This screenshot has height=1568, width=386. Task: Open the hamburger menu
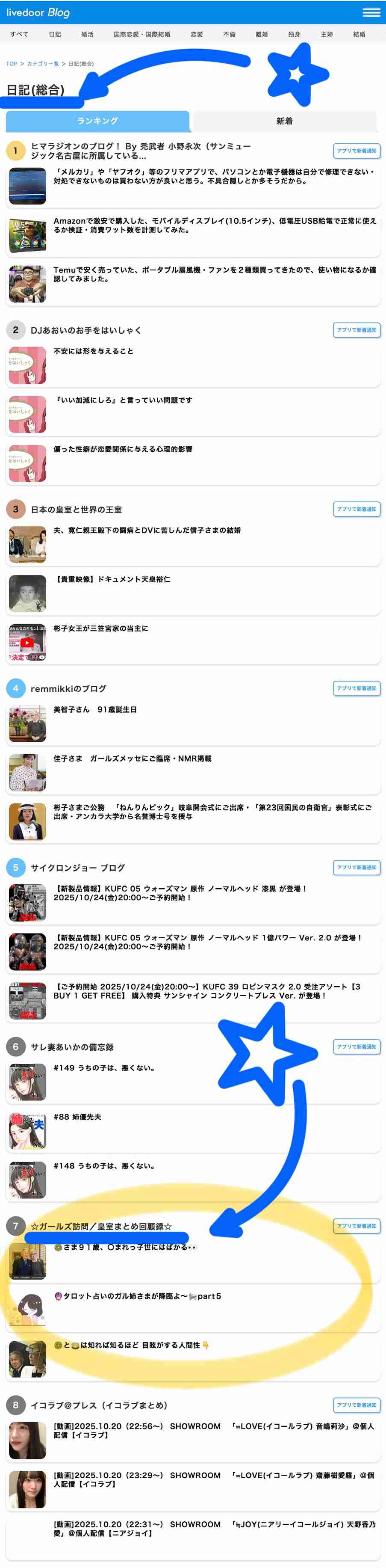point(371,13)
